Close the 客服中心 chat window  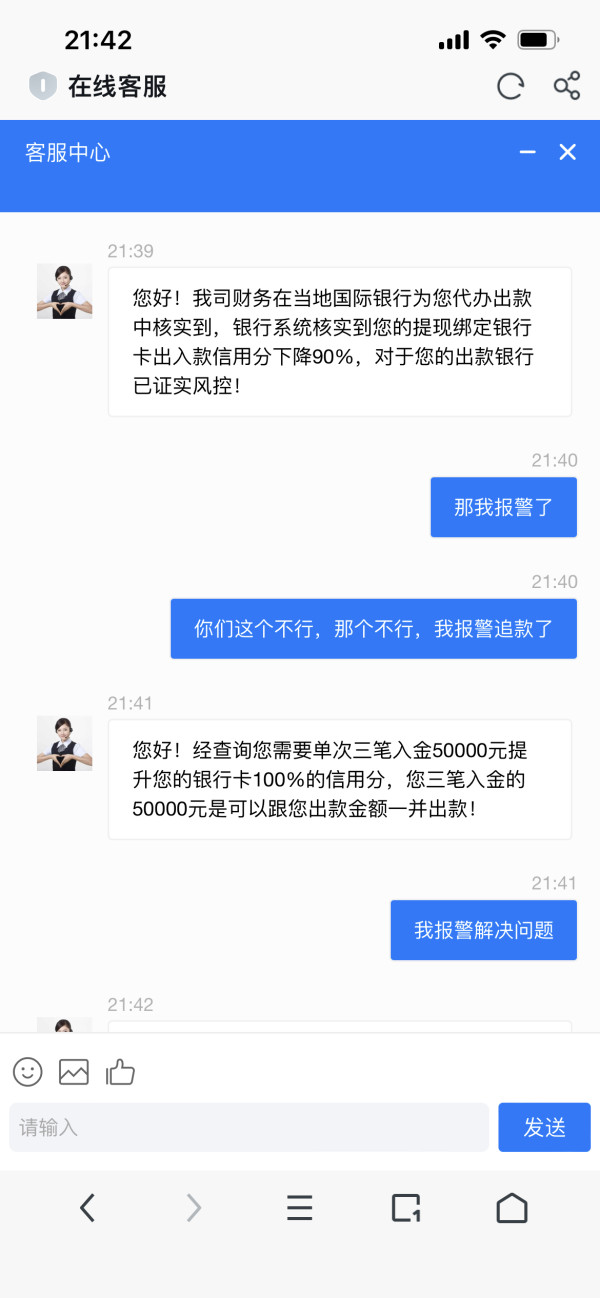tap(567, 152)
